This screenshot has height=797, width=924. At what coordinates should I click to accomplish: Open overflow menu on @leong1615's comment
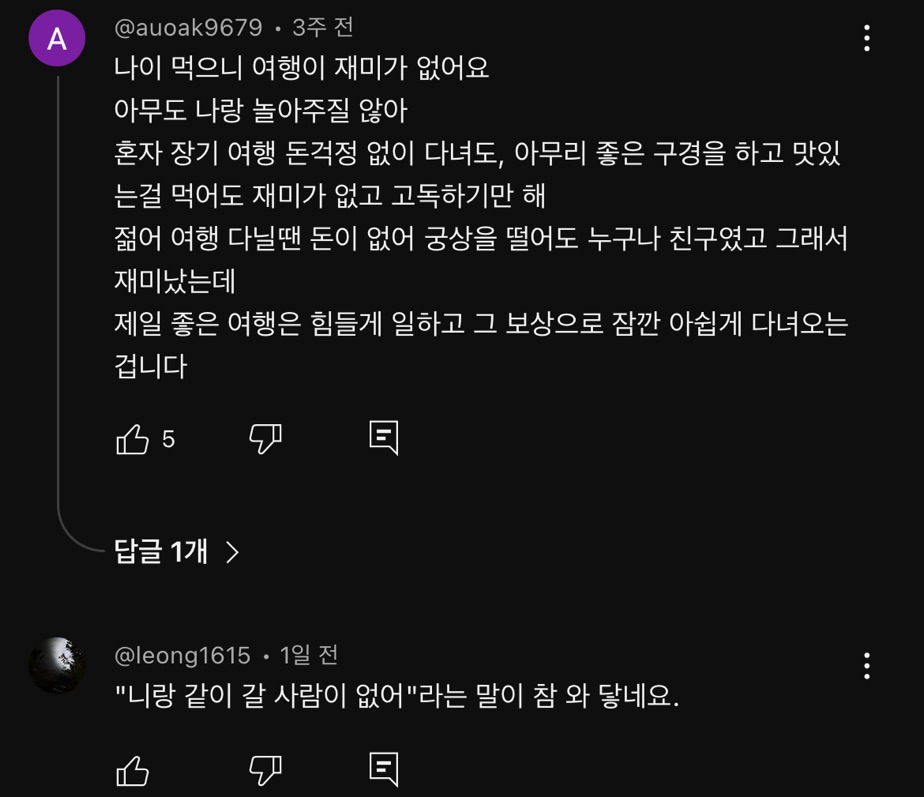tap(866, 665)
